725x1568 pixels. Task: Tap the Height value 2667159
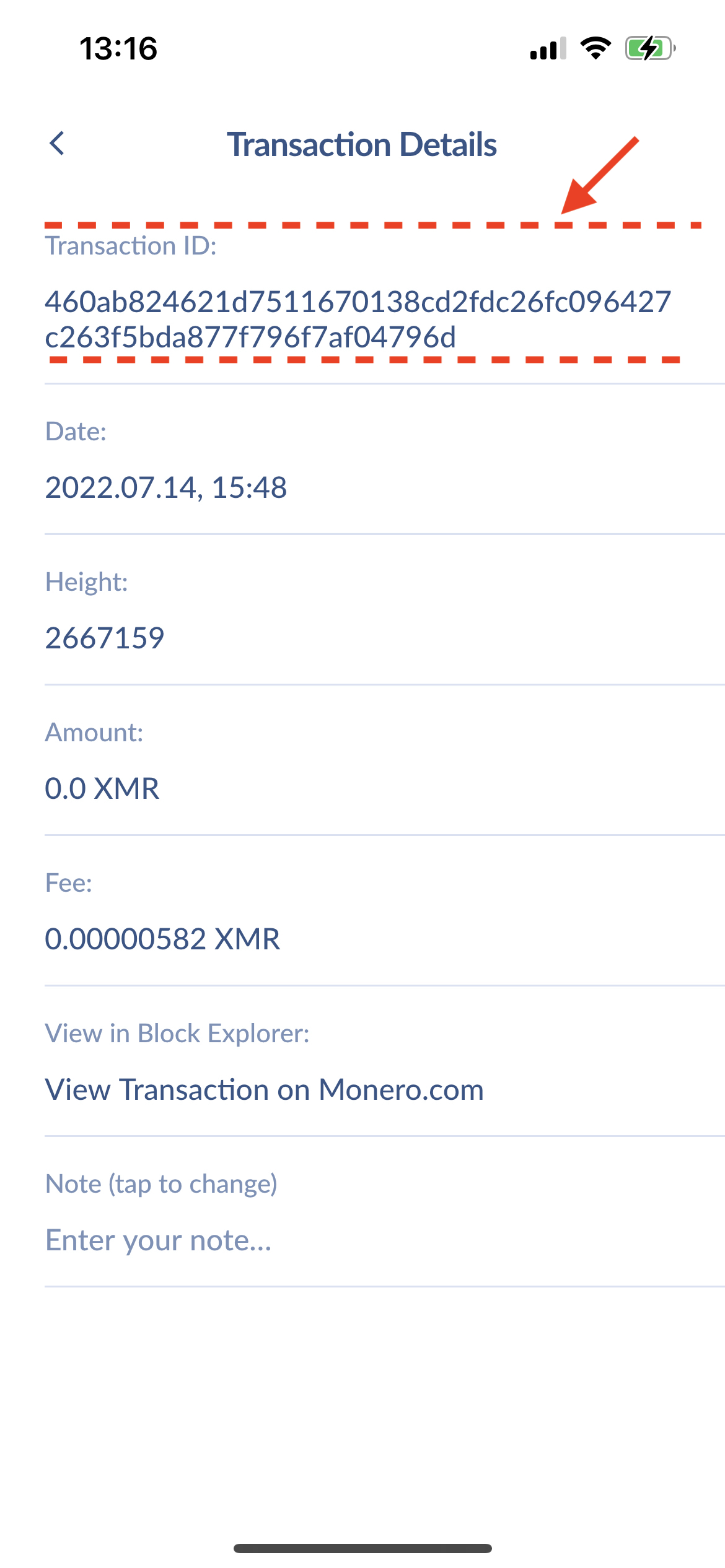tap(105, 638)
